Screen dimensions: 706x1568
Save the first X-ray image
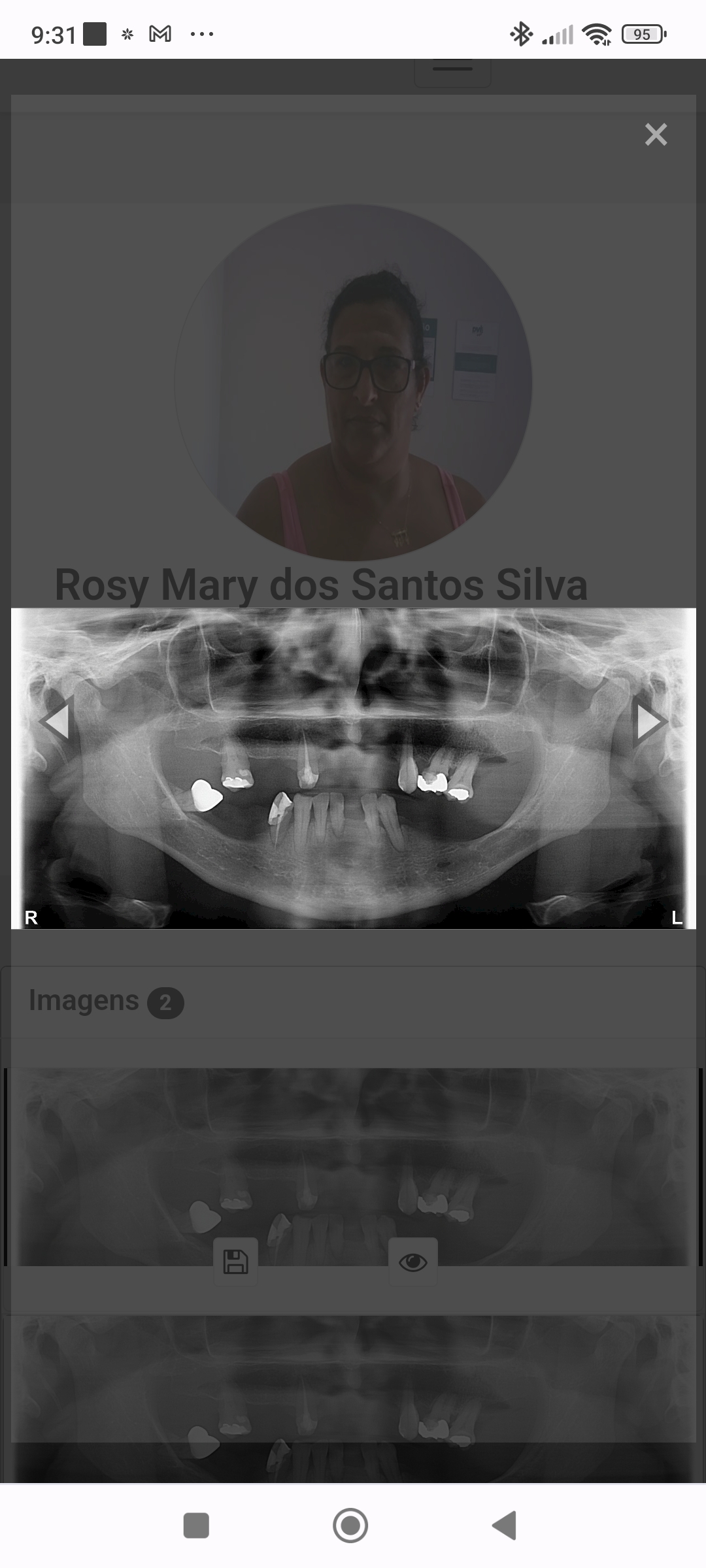click(x=236, y=1262)
